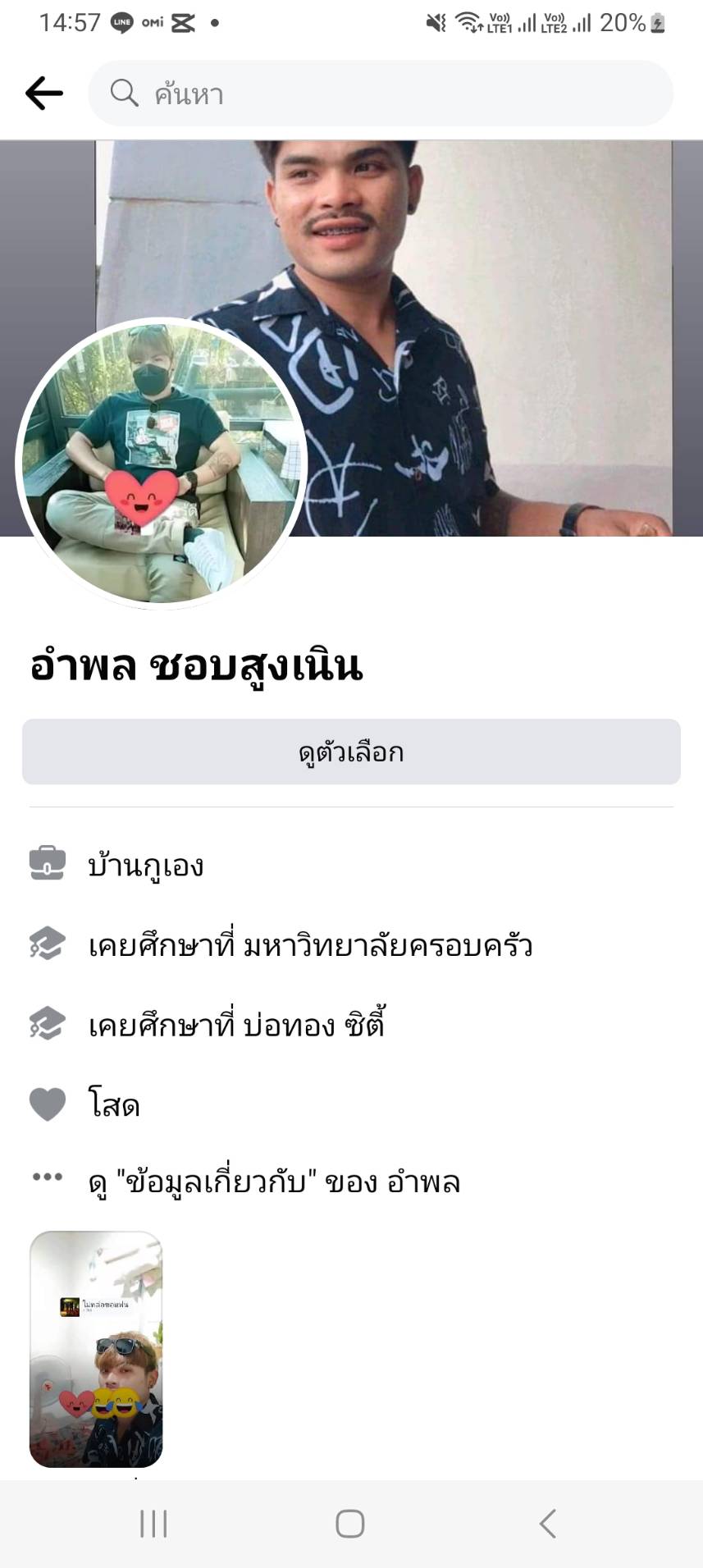The image size is (703, 1568).
Task: Tap the ดูตัวเลือก button
Action: (351, 752)
